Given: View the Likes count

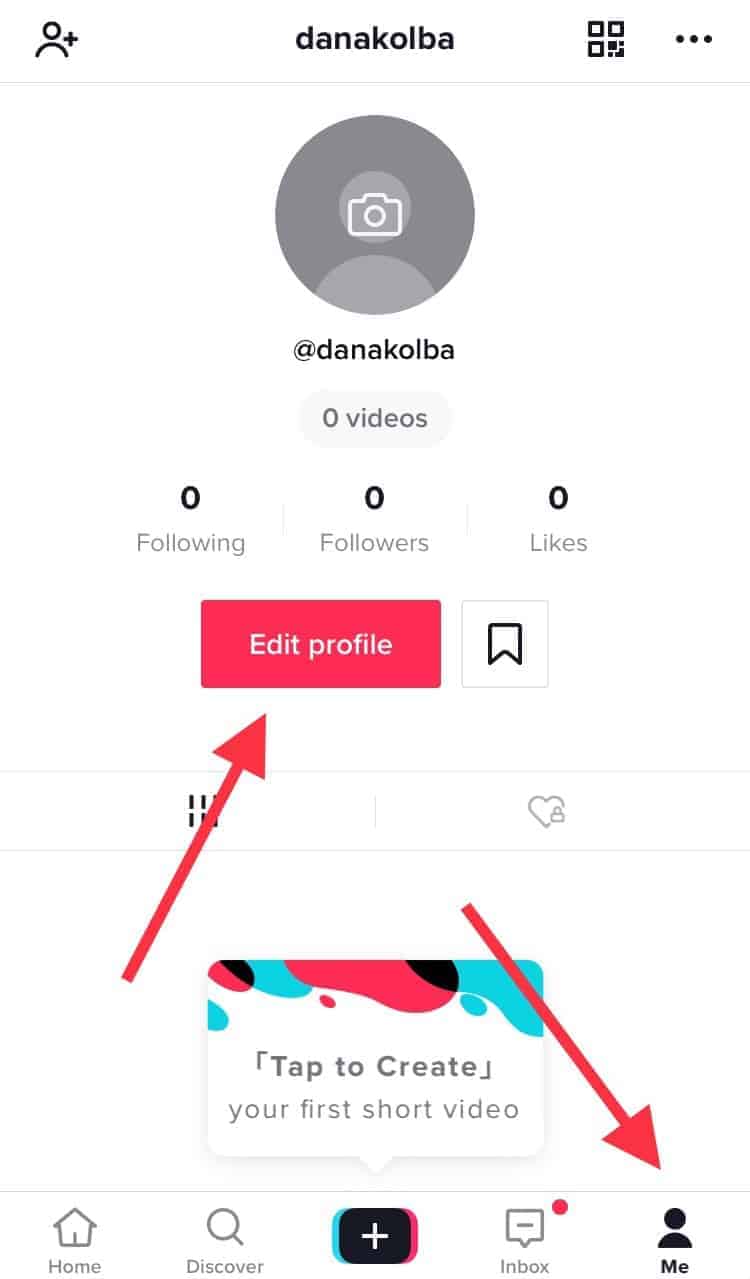Looking at the screenshot, I should pos(558,520).
